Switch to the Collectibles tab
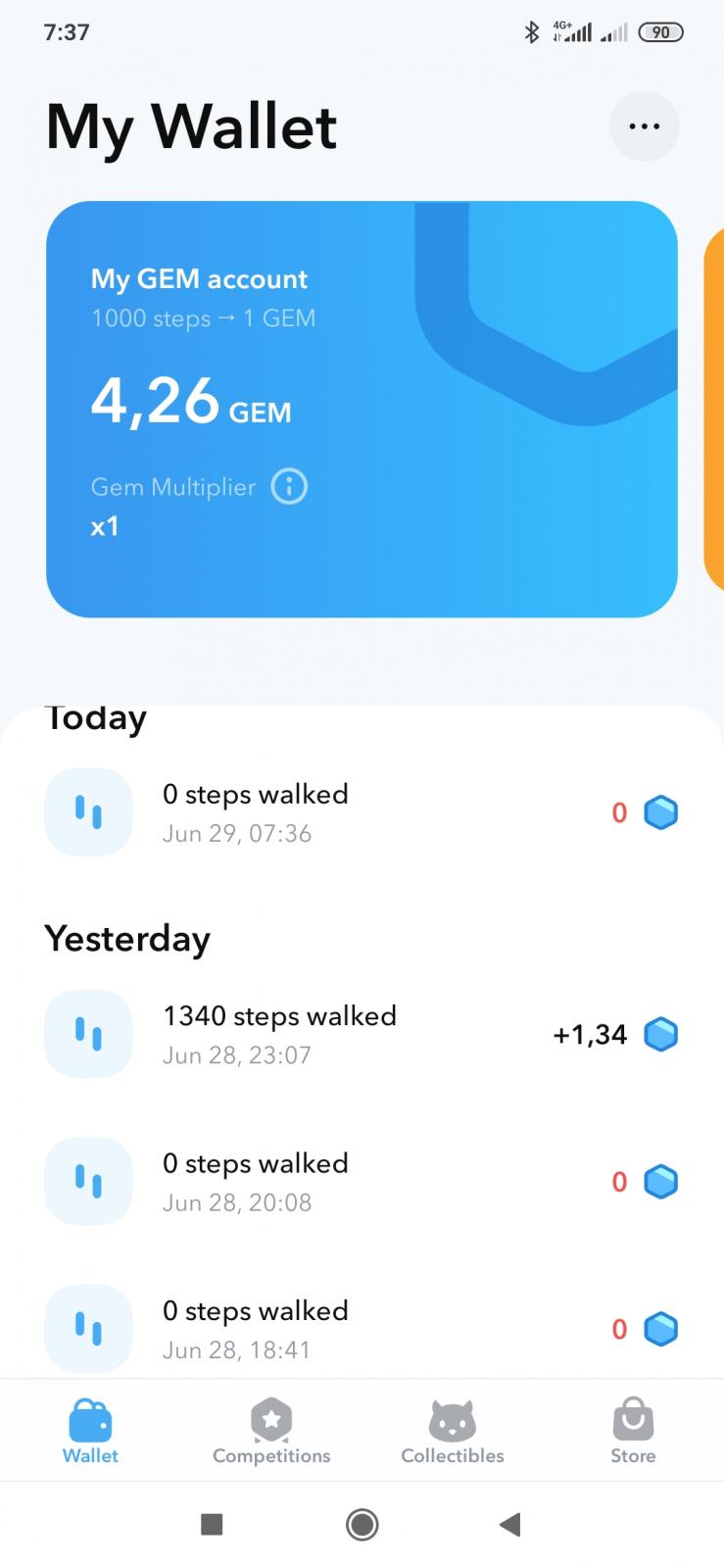This screenshot has width=724, height=1568. click(453, 1431)
